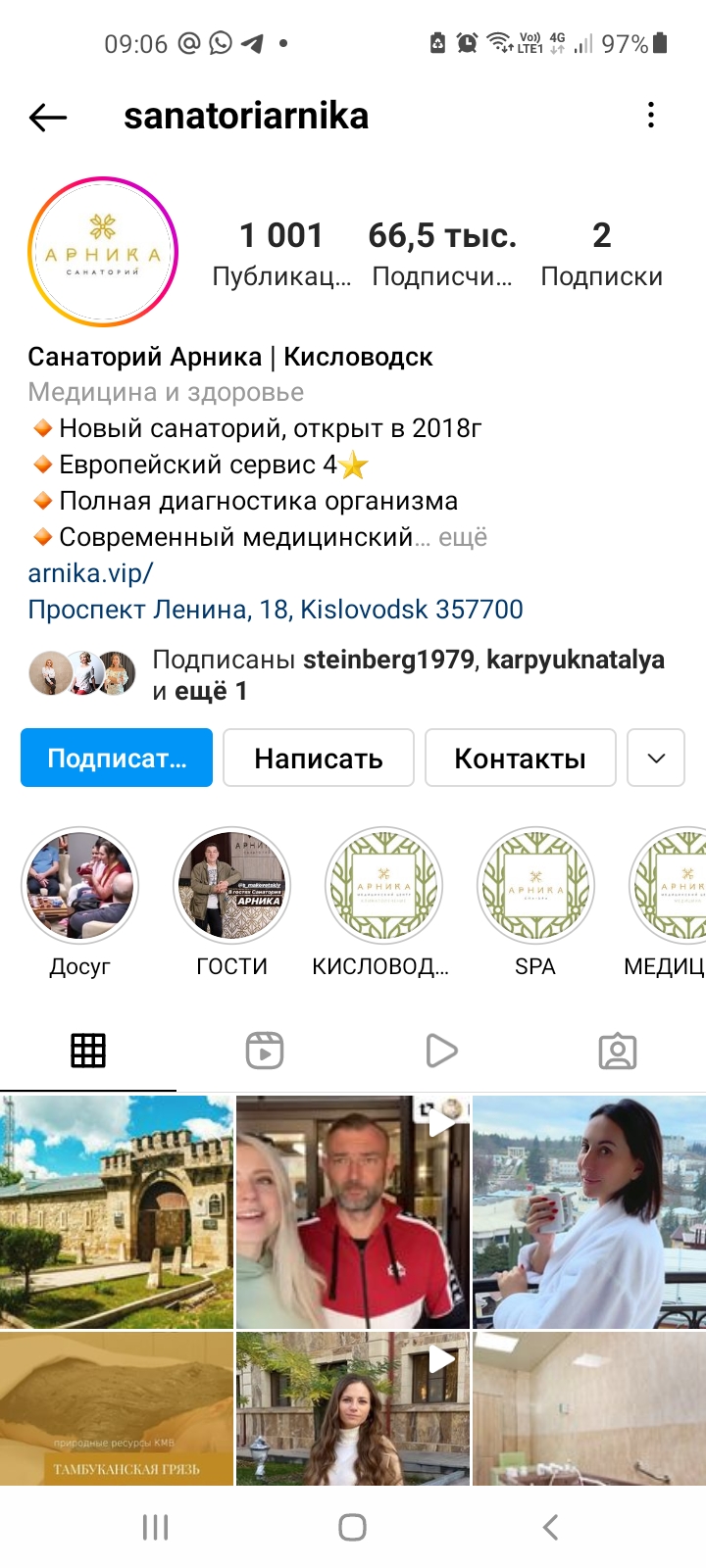Open the arnika.vip website link
The width and height of the screenshot is (706, 1568).
pyautogui.click(x=90, y=573)
